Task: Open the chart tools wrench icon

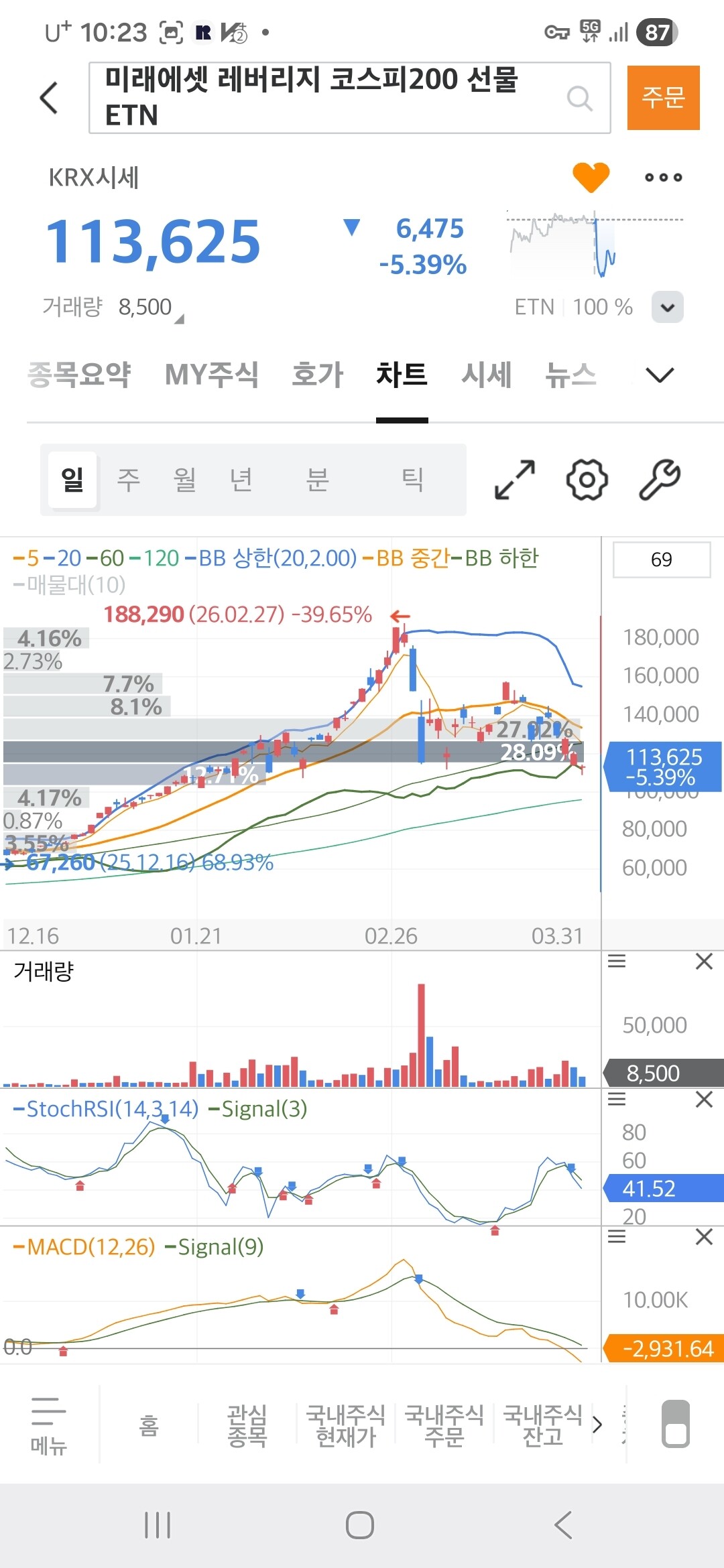Action: click(660, 480)
